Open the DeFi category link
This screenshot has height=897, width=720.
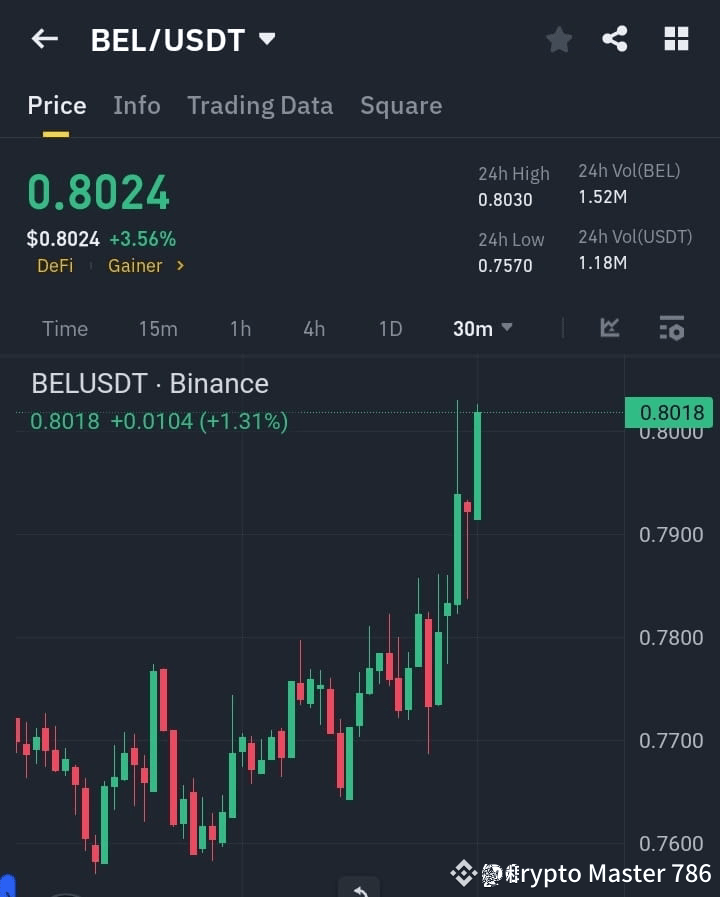pyautogui.click(x=55, y=266)
